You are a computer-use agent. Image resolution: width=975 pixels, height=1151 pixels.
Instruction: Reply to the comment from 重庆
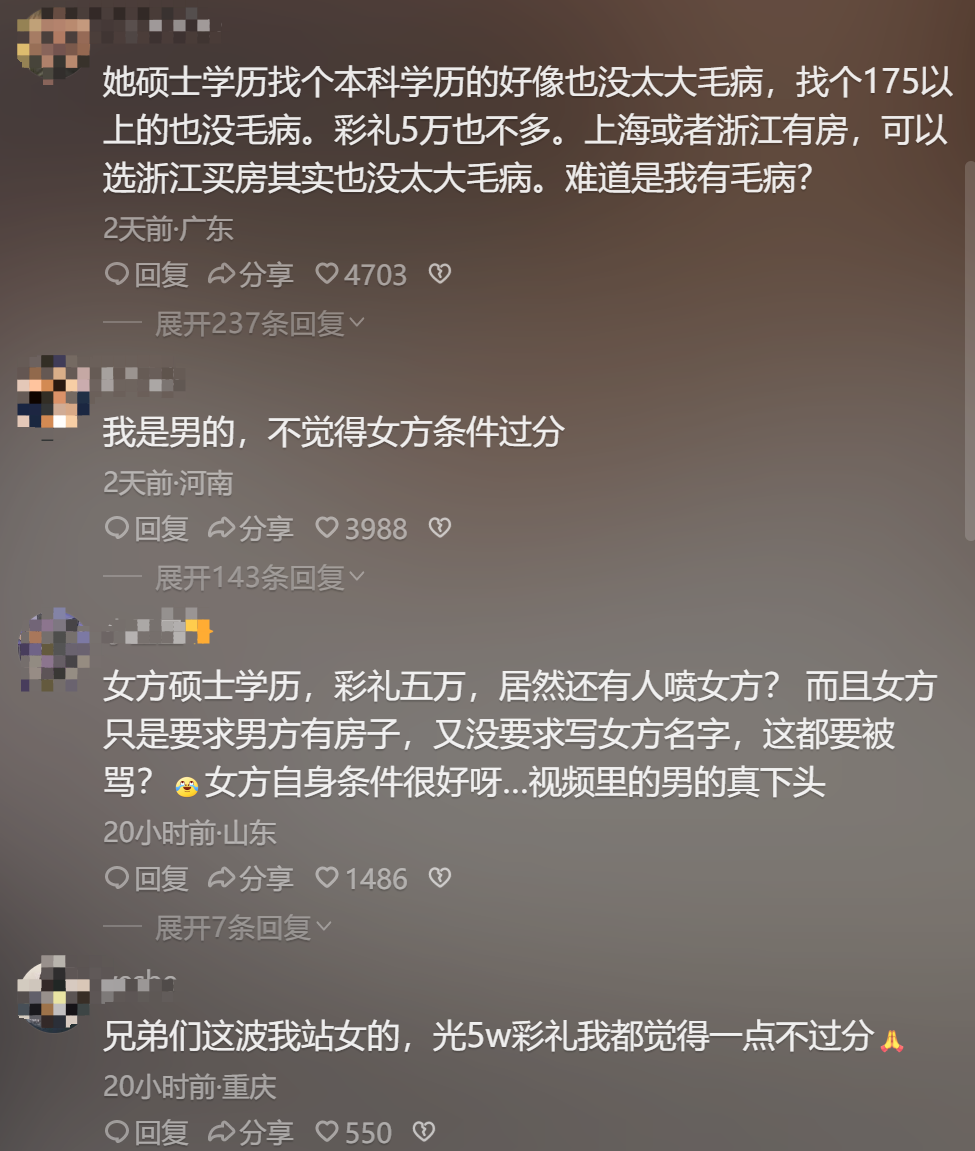pyautogui.click(x=147, y=1132)
